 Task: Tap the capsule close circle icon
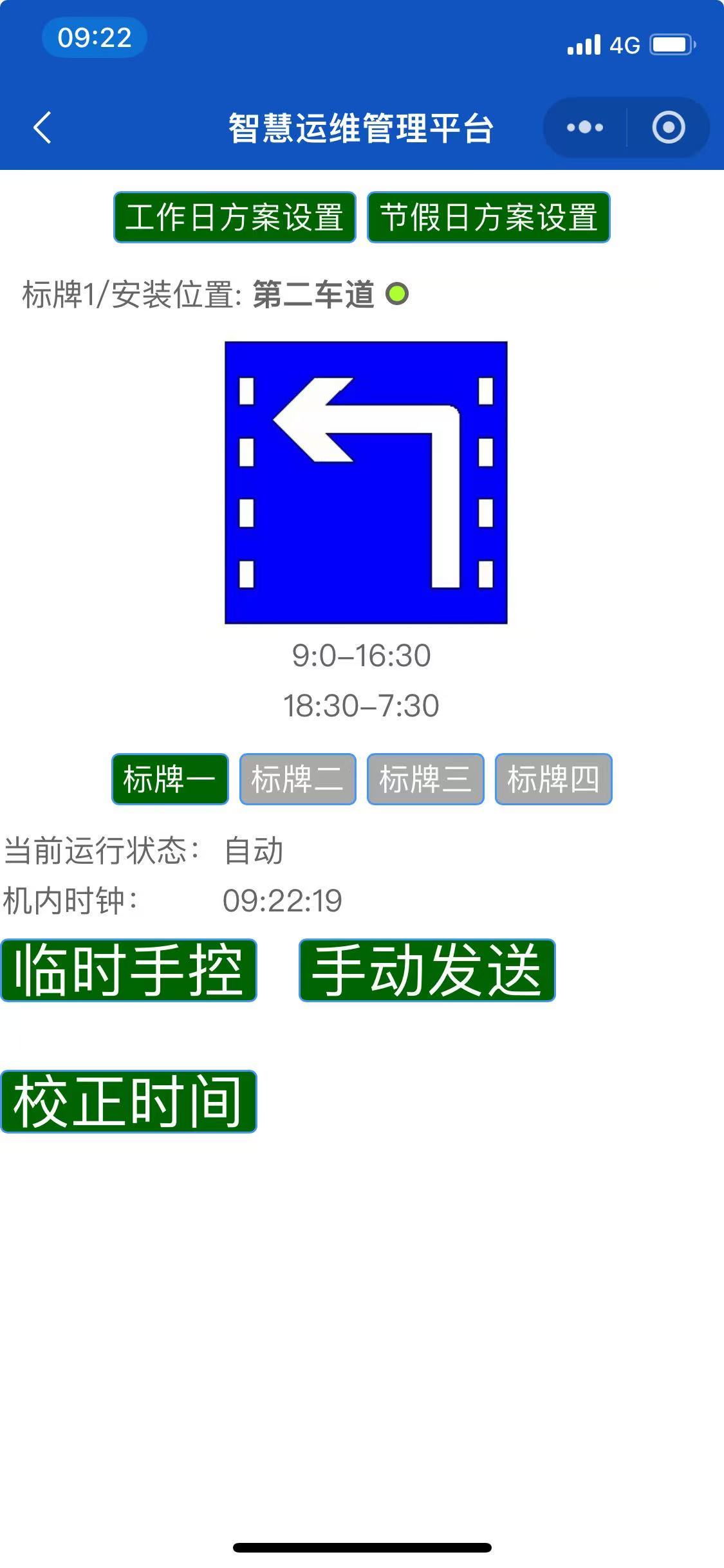pos(668,127)
